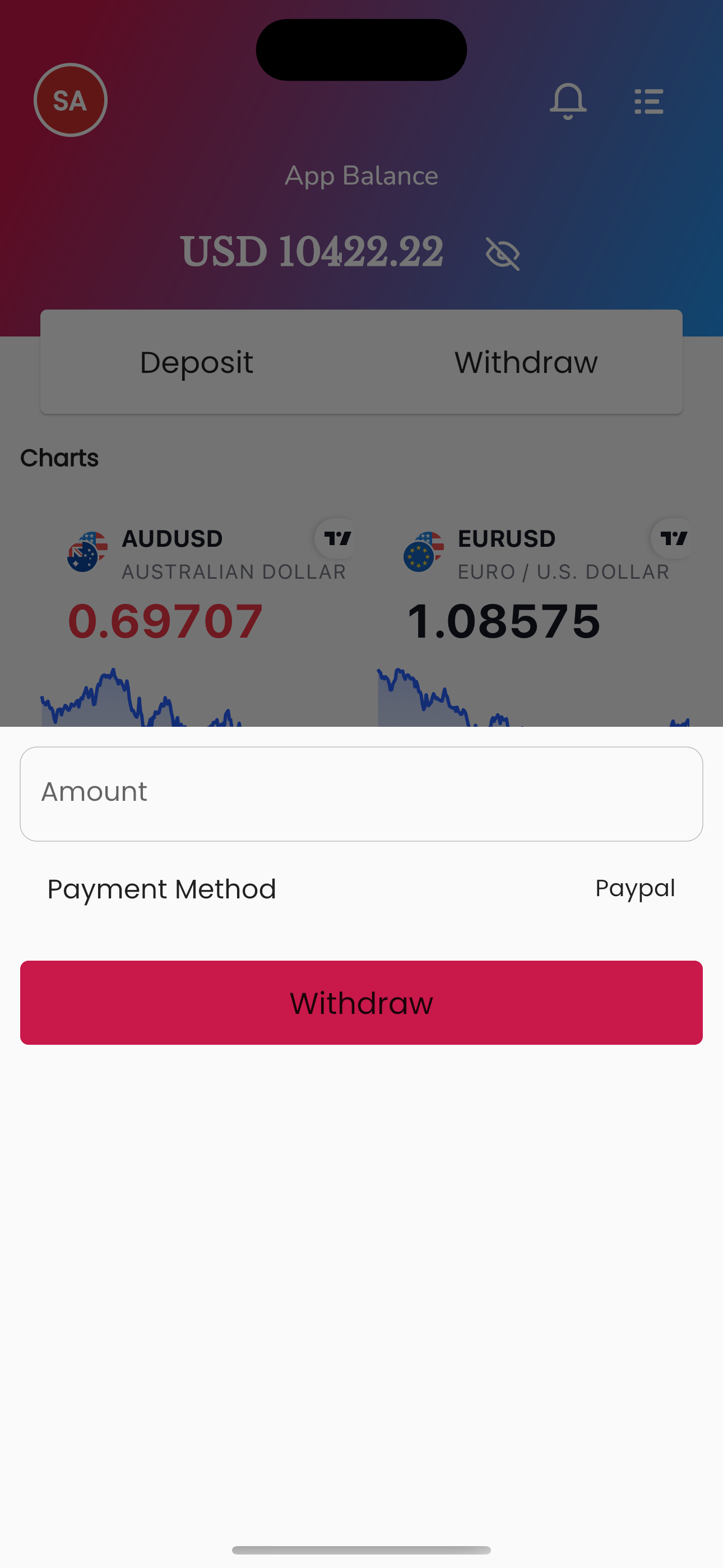Change the Paypal payment method
This screenshot has height=1568, width=723.
[635, 889]
